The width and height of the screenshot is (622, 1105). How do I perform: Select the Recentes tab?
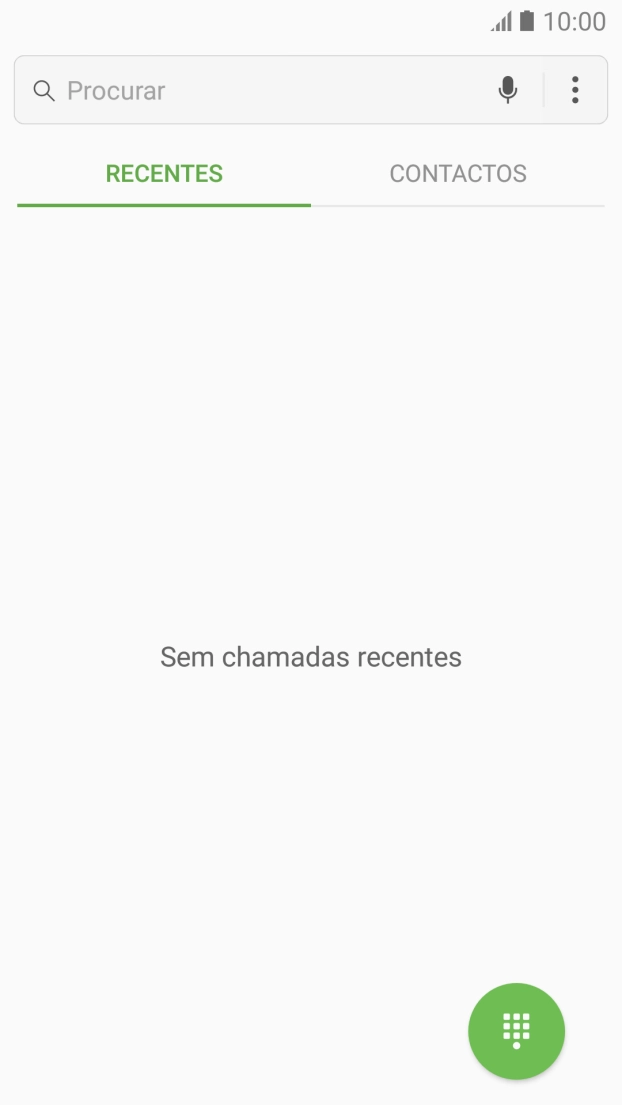click(164, 174)
